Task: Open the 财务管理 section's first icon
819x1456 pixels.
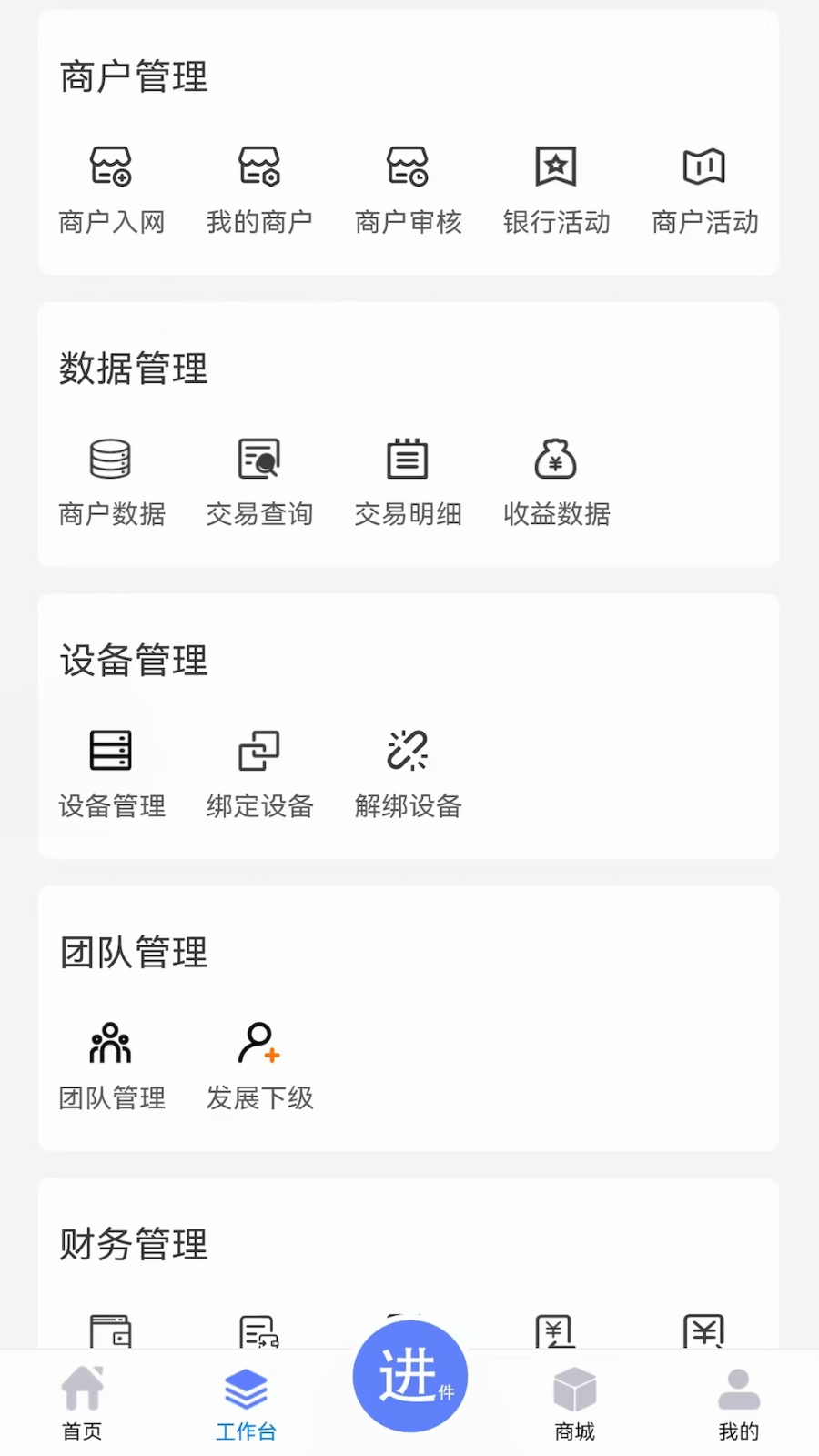Action: tap(111, 1331)
